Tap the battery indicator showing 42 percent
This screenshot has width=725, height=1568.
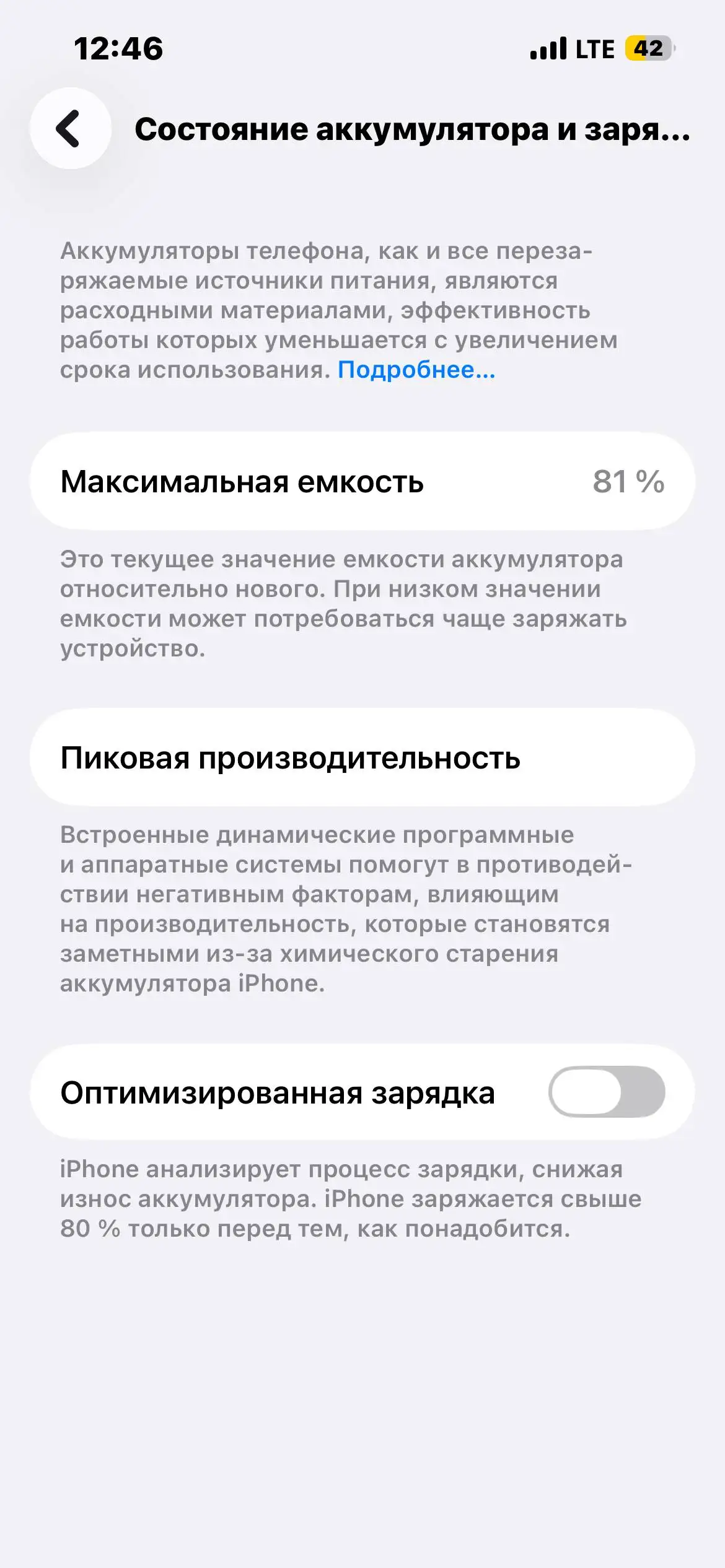pos(648,48)
